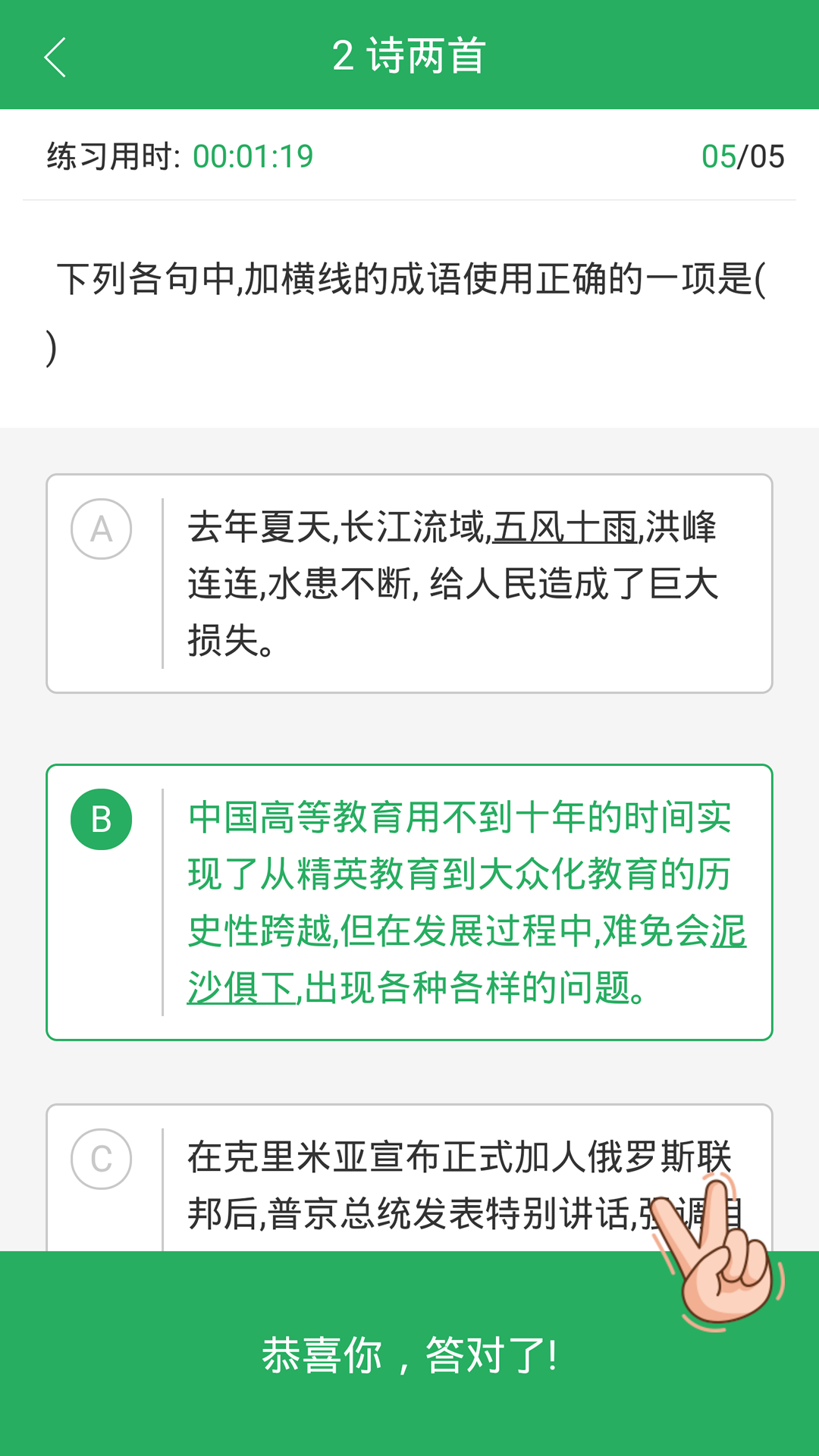The image size is (819, 1456).
Task: Click the back arrow to exit practice
Action: (55, 57)
